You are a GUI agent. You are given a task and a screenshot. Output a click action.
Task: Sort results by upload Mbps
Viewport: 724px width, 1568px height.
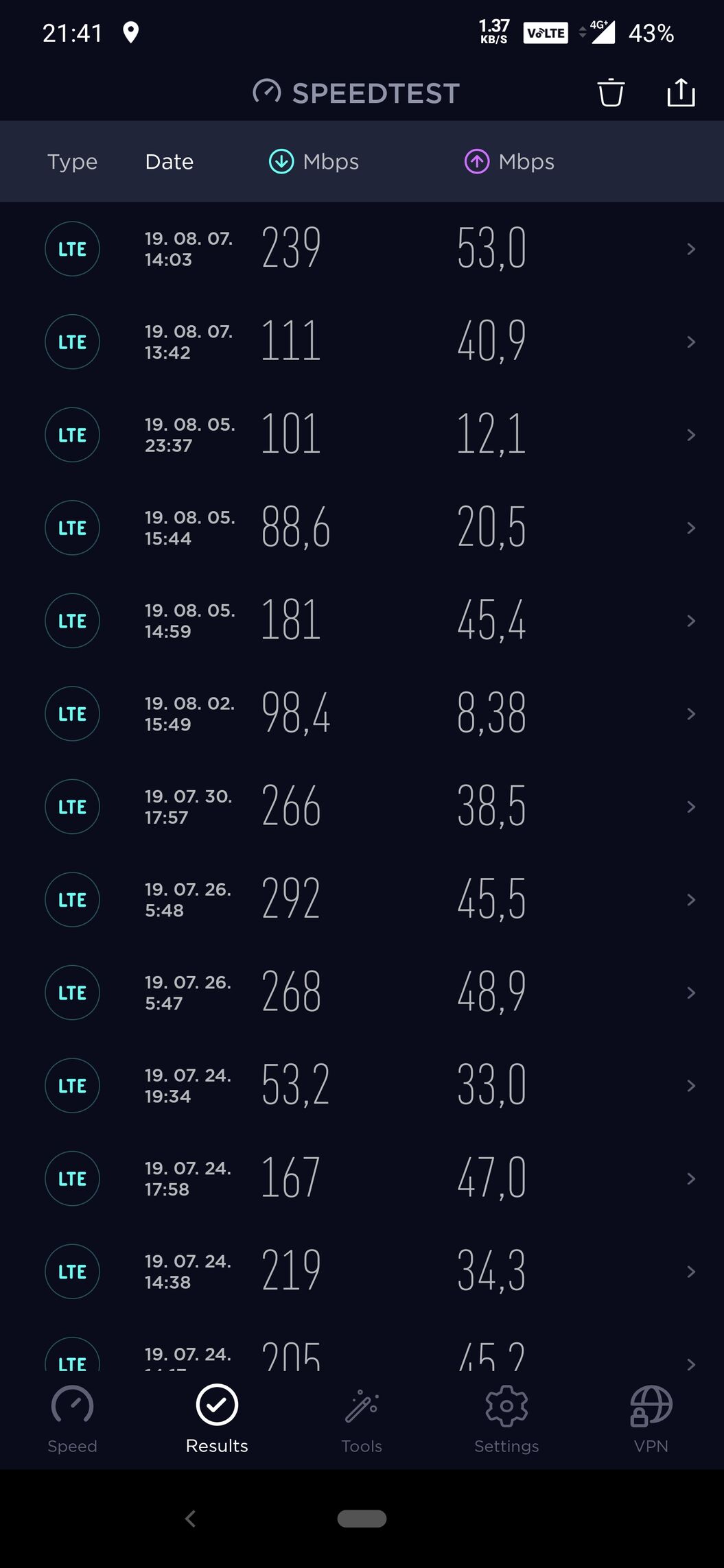[509, 162]
